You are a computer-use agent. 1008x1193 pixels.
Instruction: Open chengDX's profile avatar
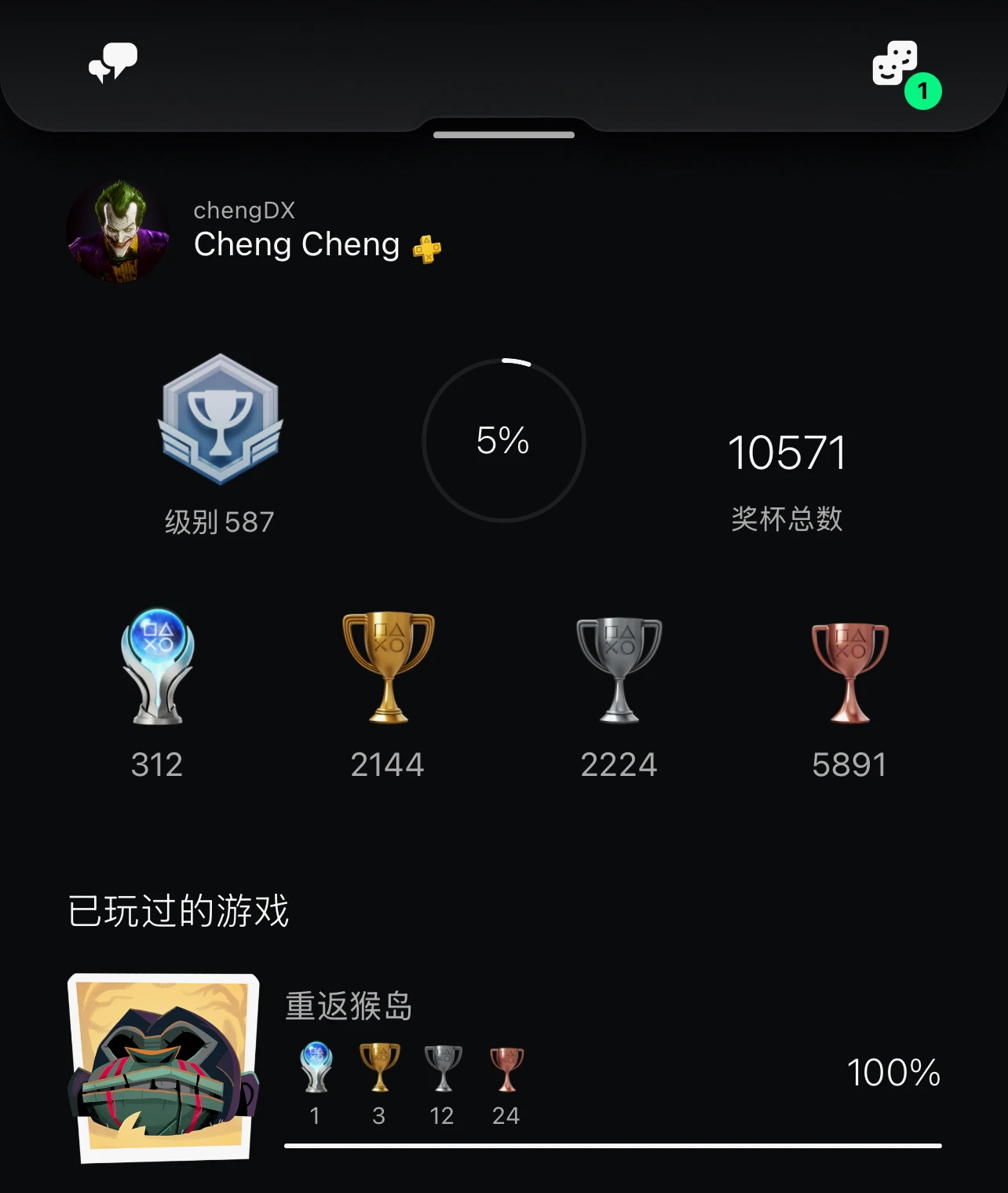119,231
